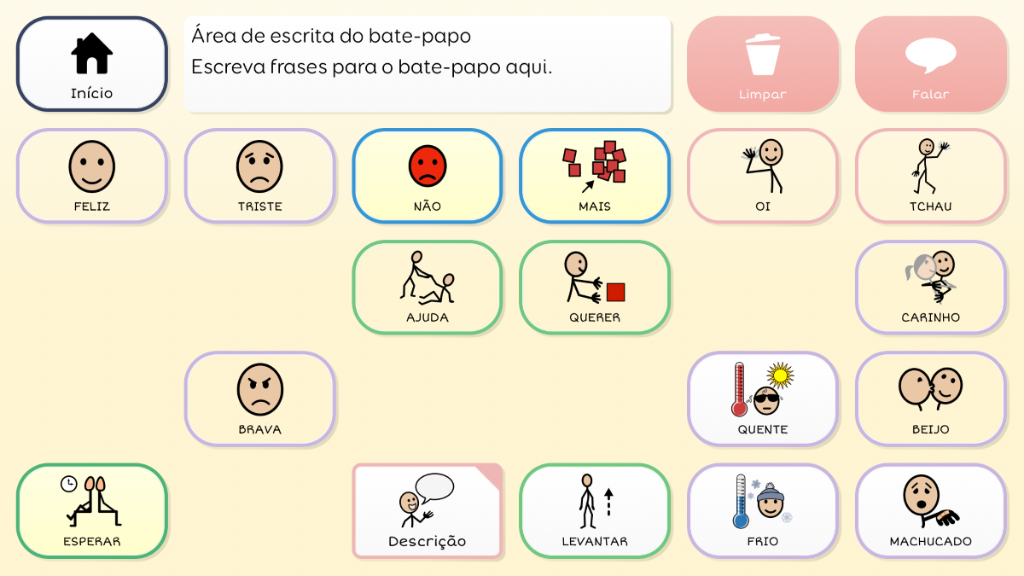
Task: Choose the LEVANTAR symbol
Action: click(x=594, y=511)
